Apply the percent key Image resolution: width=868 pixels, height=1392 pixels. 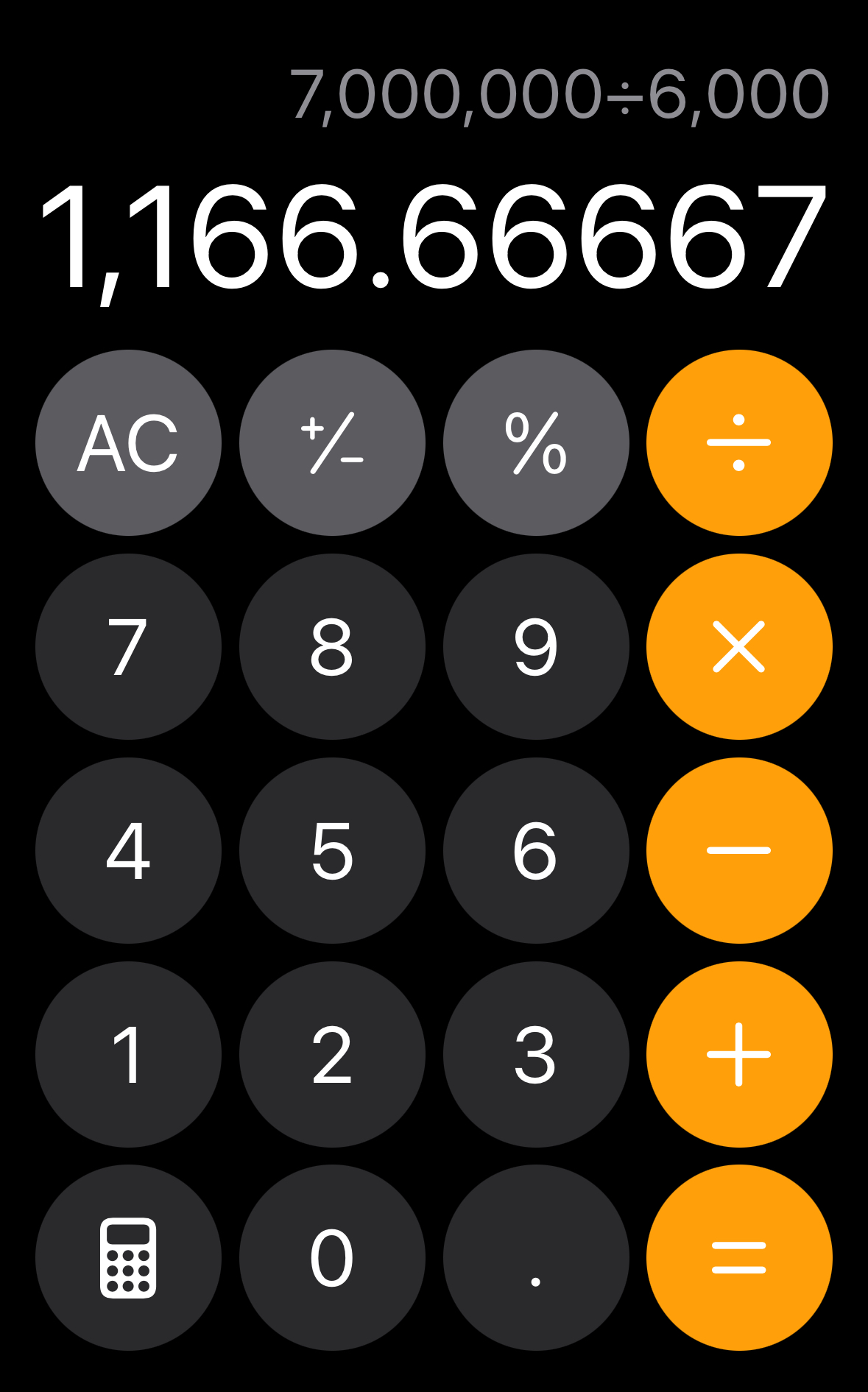click(x=536, y=442)
